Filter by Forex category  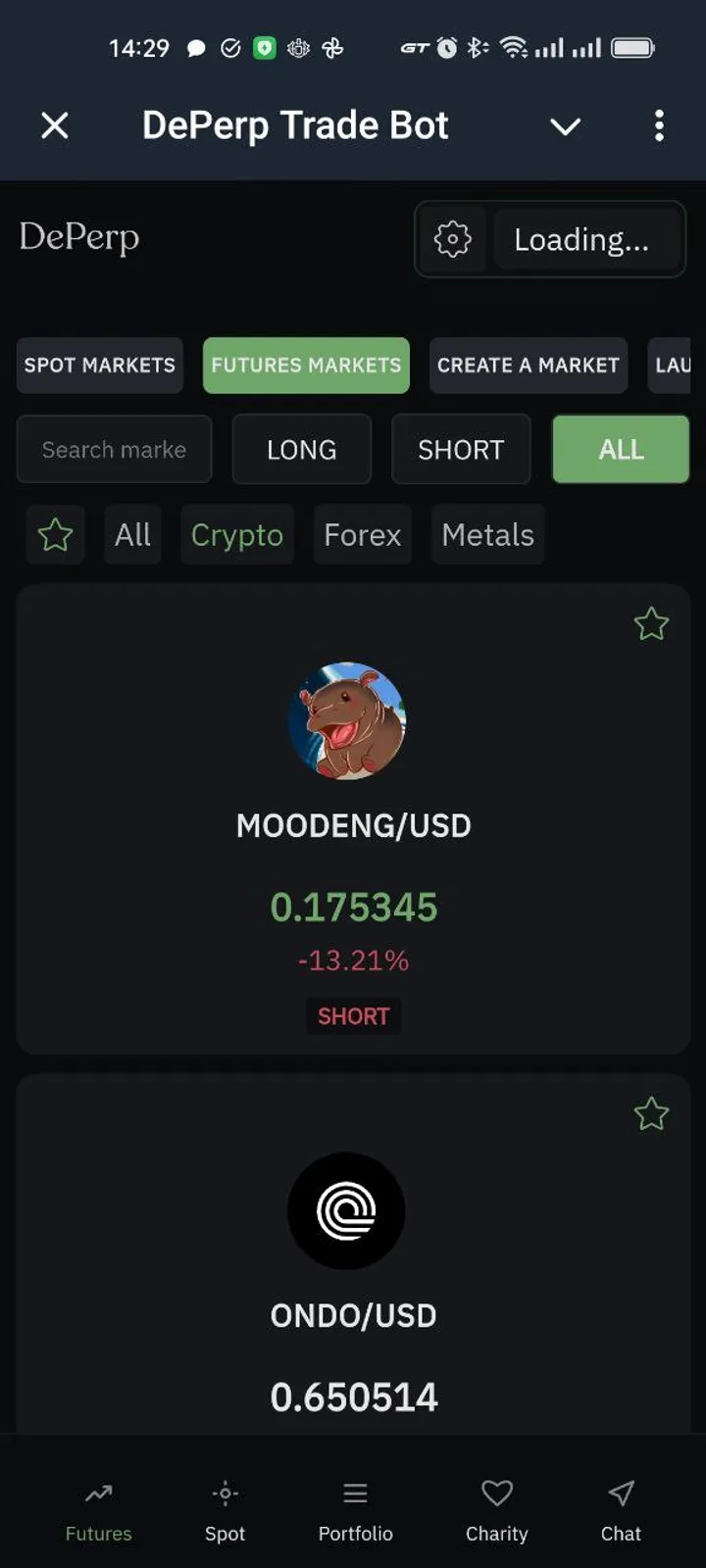pos(362,535)
